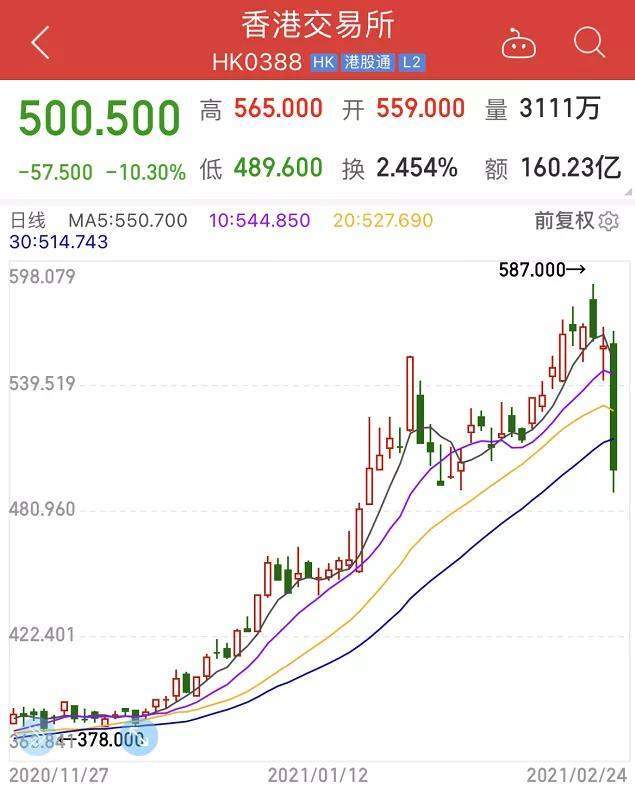Open 前复权 adjustment settings

576,220
